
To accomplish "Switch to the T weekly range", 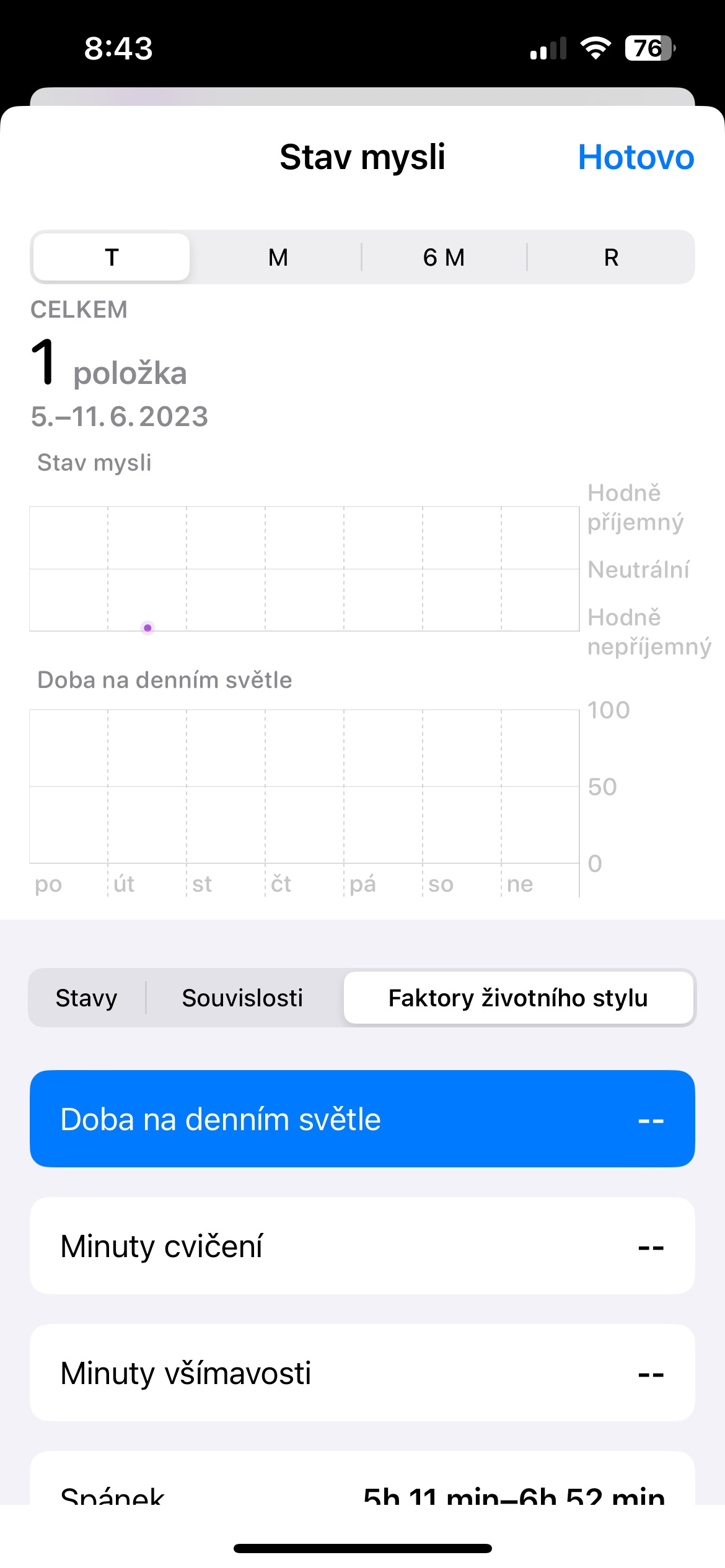I will coord(112,257).
